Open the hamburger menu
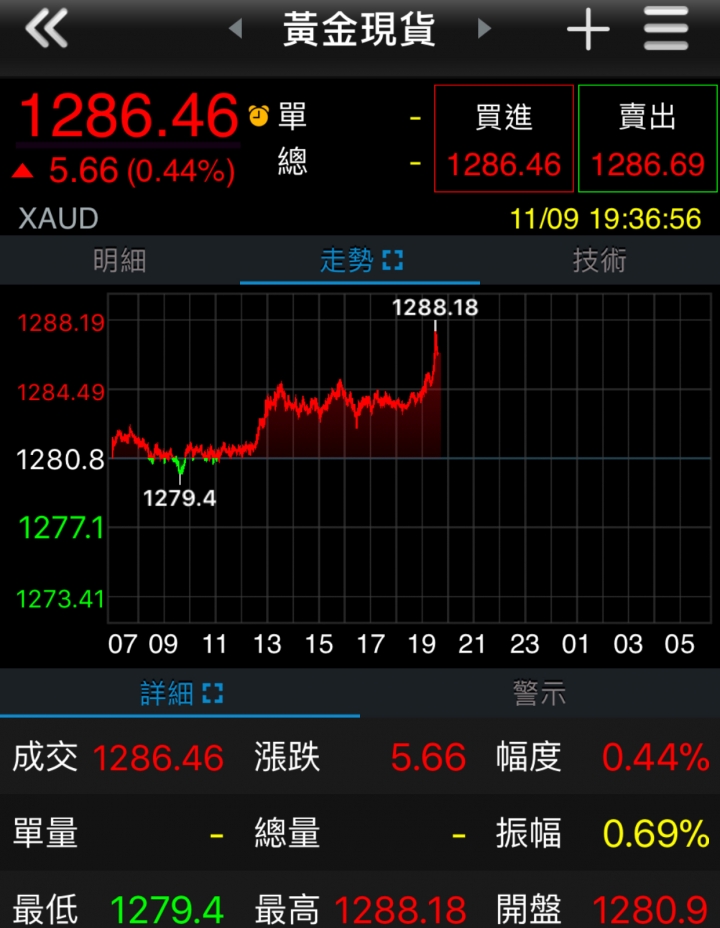The width and height of the screenshot is (720, 928). (666, 29)
